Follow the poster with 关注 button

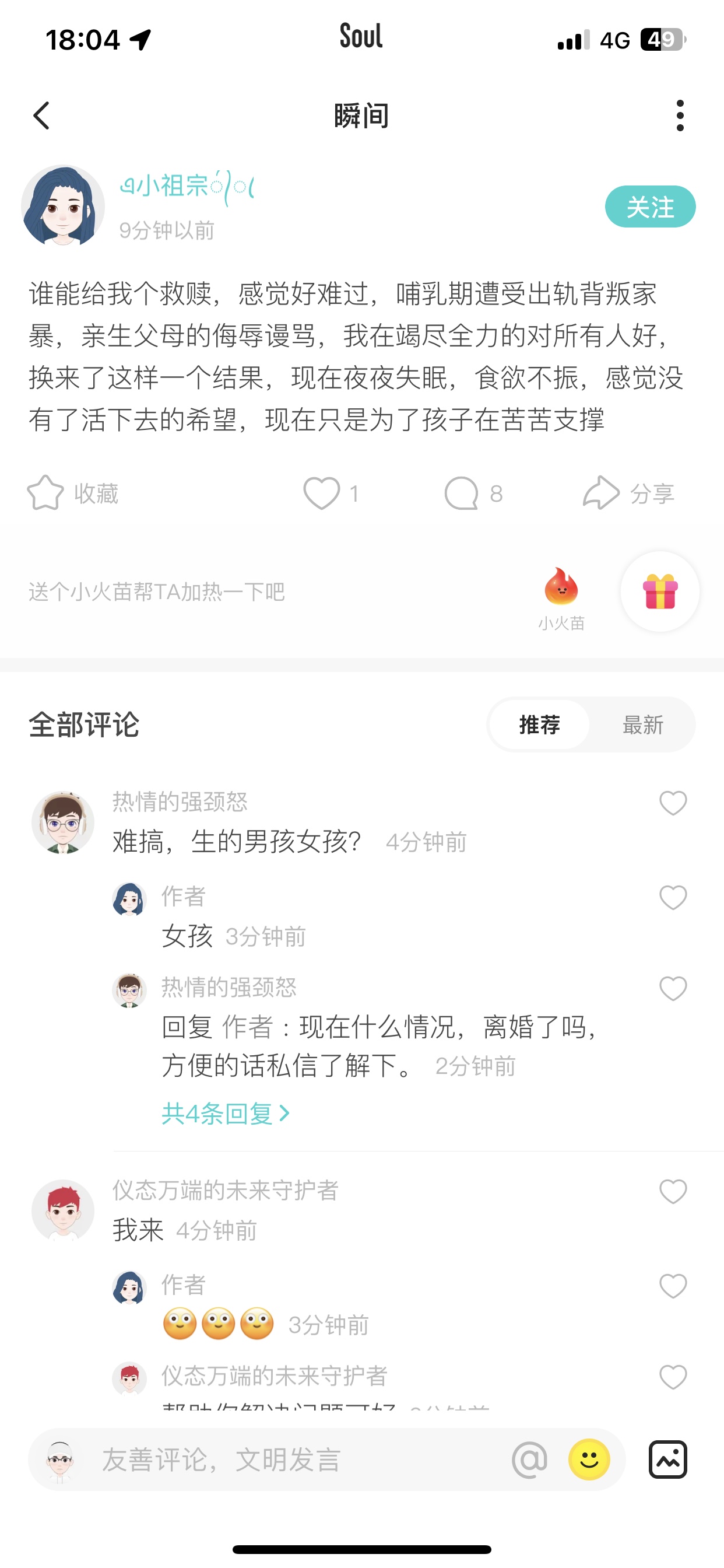tap(650, 207)
